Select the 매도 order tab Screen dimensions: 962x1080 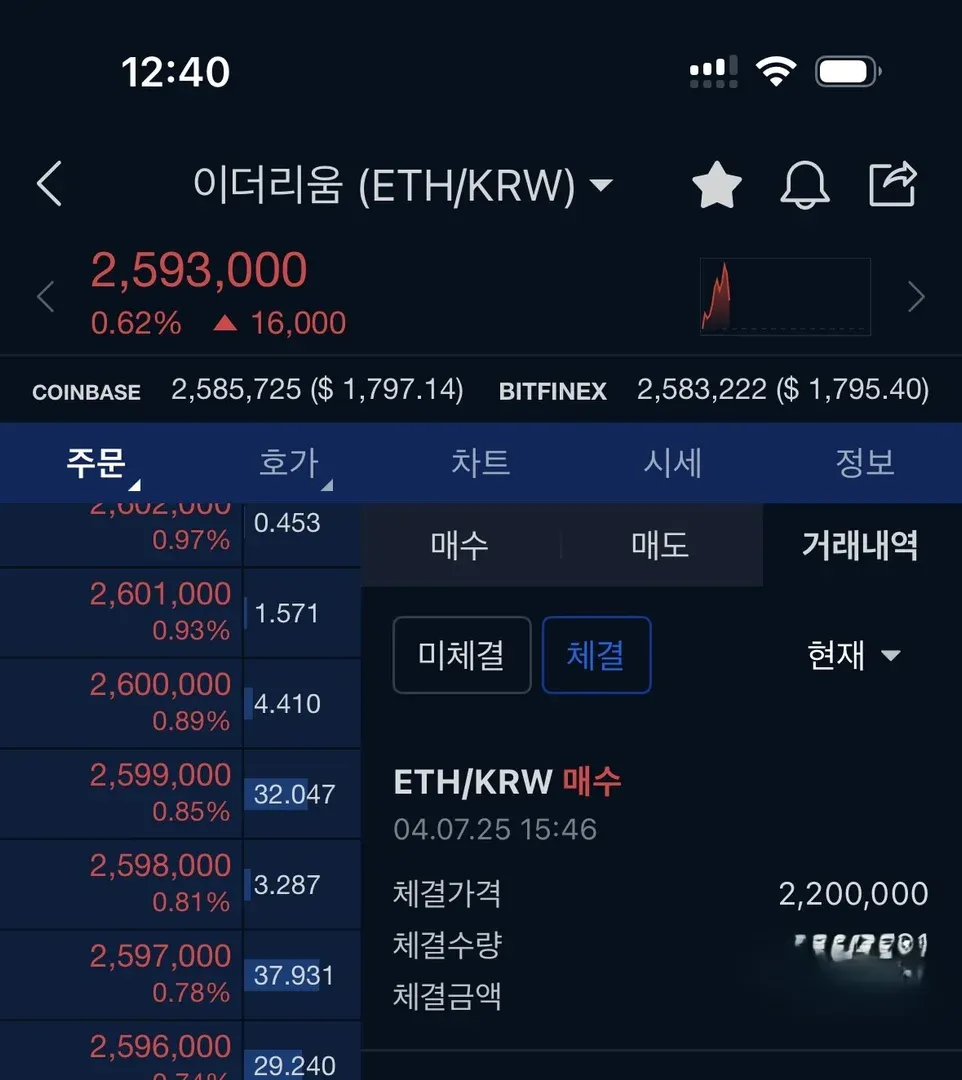coord(660,545)
